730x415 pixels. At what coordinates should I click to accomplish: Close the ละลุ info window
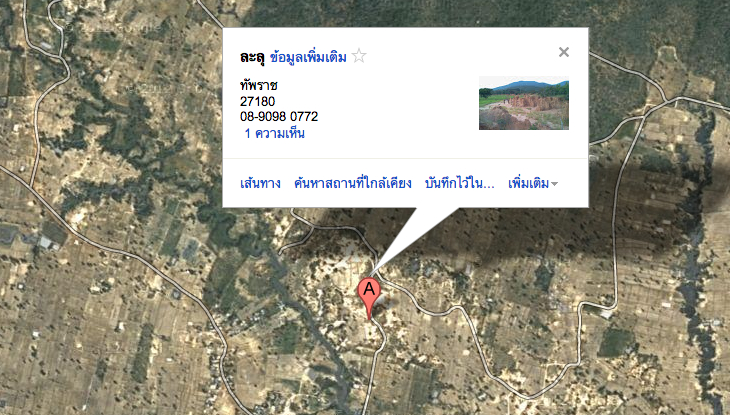click(564, 53)
